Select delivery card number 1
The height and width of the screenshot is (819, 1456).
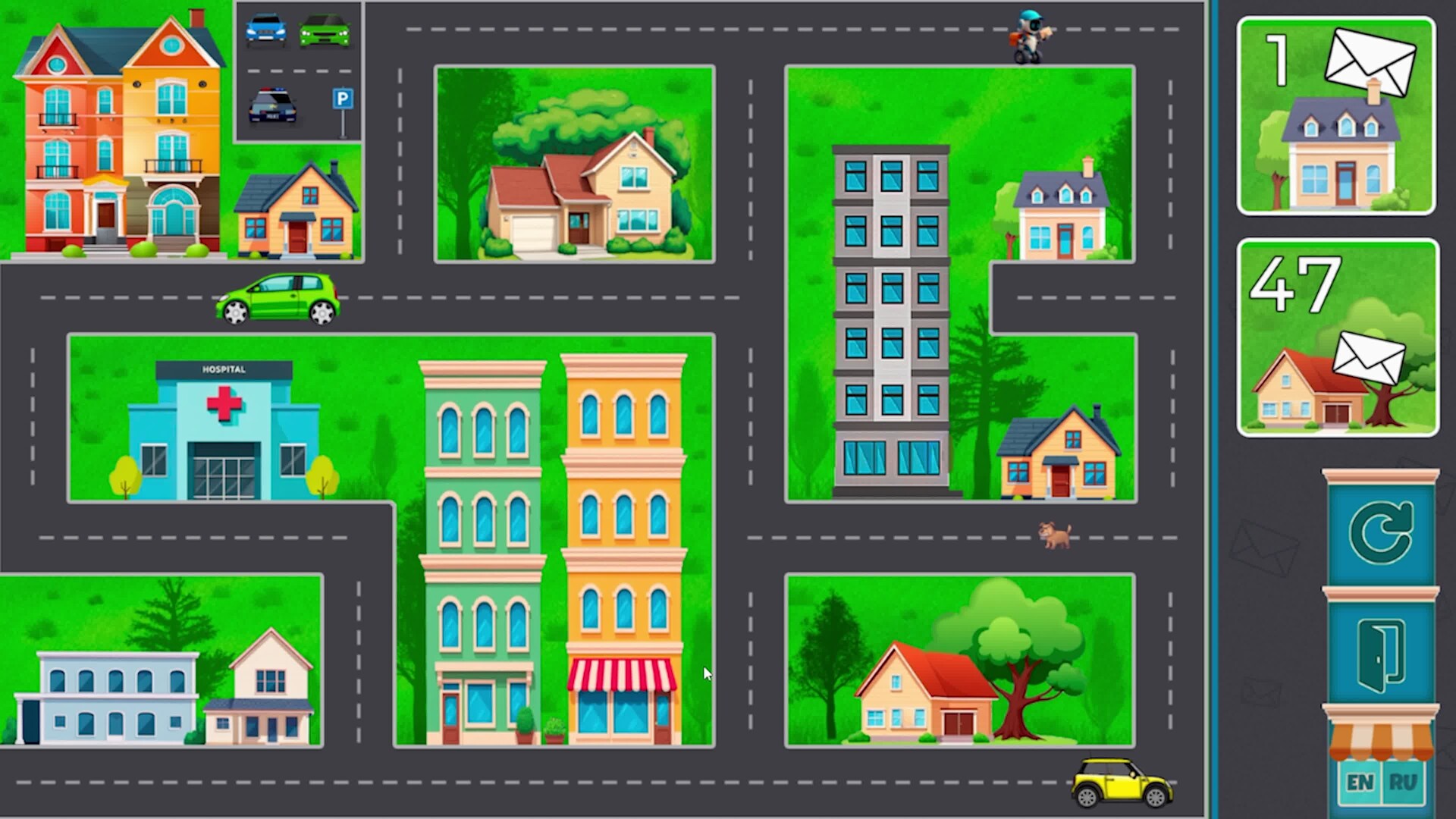click(1336, 116)
